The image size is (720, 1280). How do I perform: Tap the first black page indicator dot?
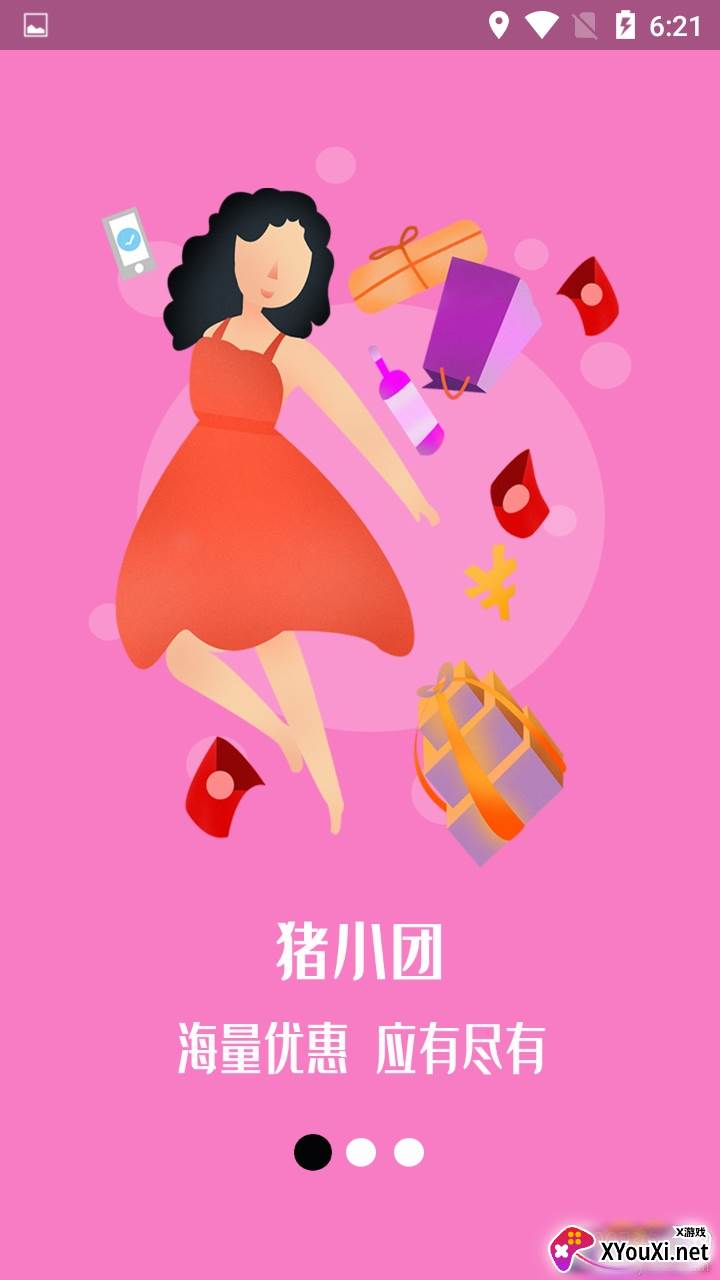pyautogui.click(x=312, y=1152)
